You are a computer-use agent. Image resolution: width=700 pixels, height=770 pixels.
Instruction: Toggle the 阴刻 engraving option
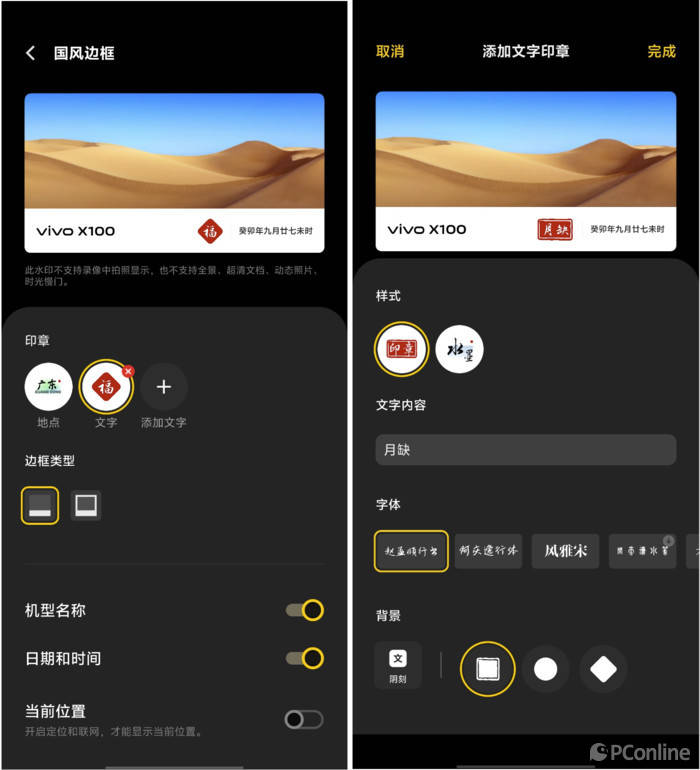click(398, 664)
